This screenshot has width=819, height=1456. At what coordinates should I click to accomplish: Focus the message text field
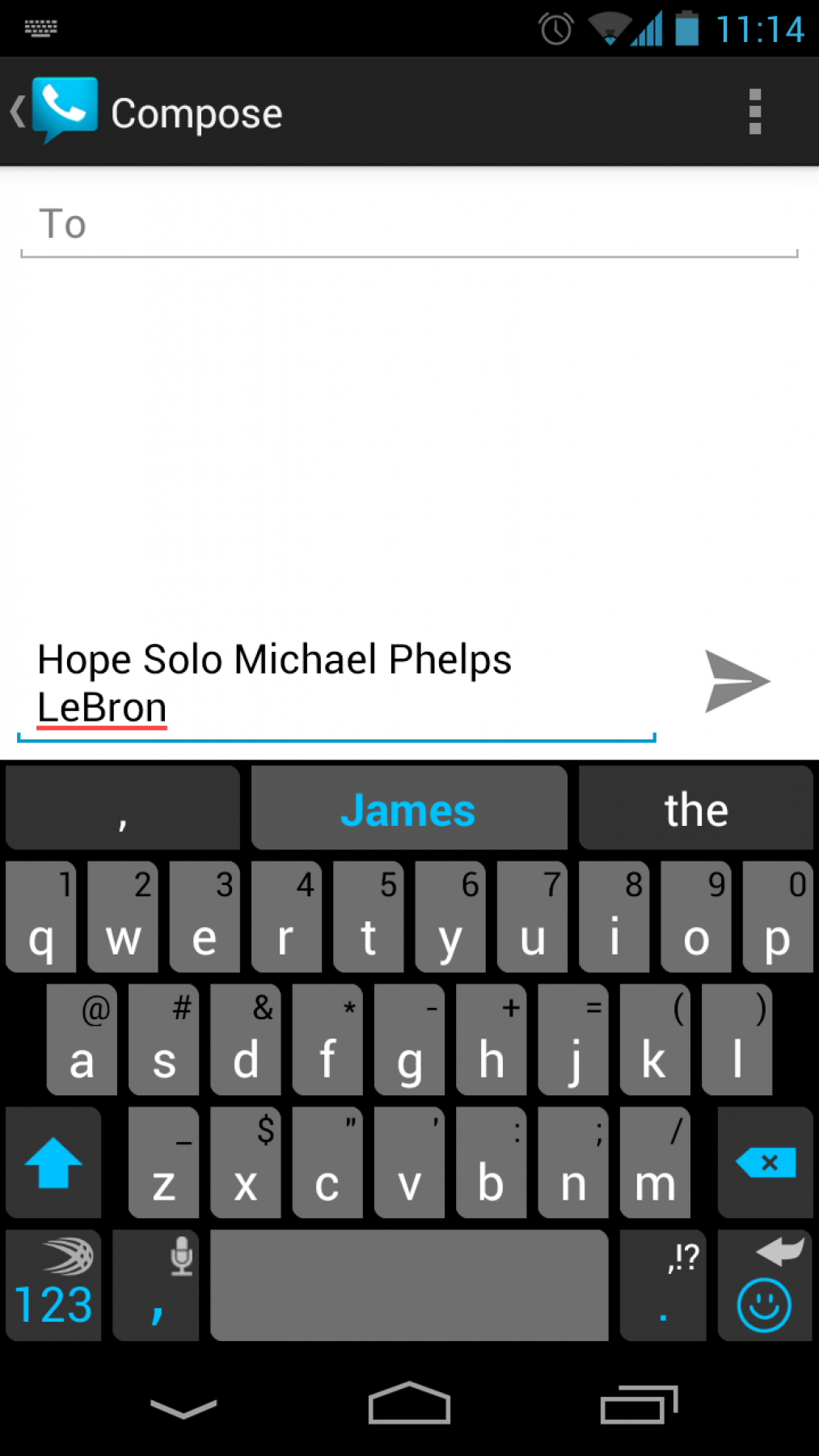click(336, 684)
